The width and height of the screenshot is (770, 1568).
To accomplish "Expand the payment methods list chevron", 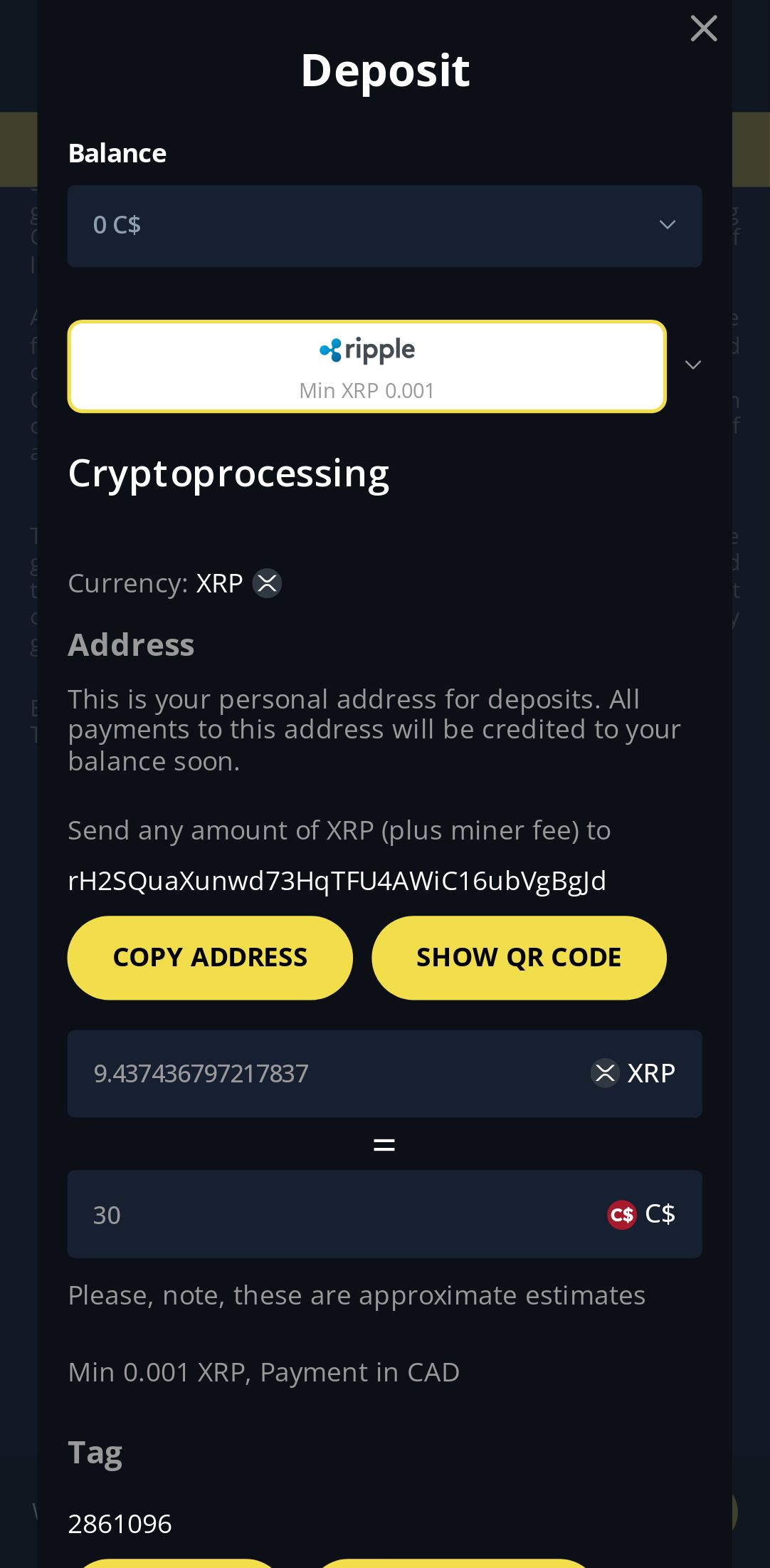I will [692, 365].
